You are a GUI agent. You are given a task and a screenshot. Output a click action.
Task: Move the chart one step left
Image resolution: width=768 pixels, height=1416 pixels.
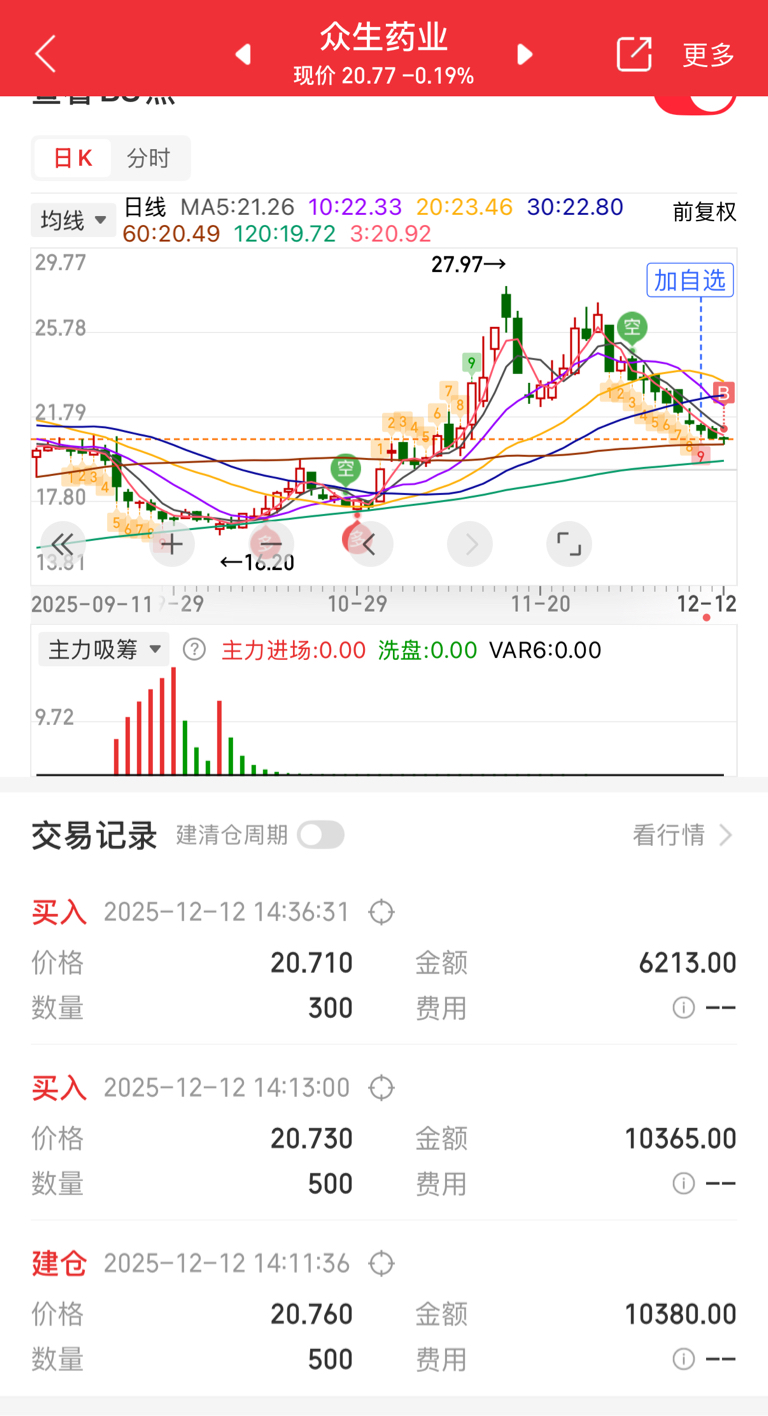(370, 545)
